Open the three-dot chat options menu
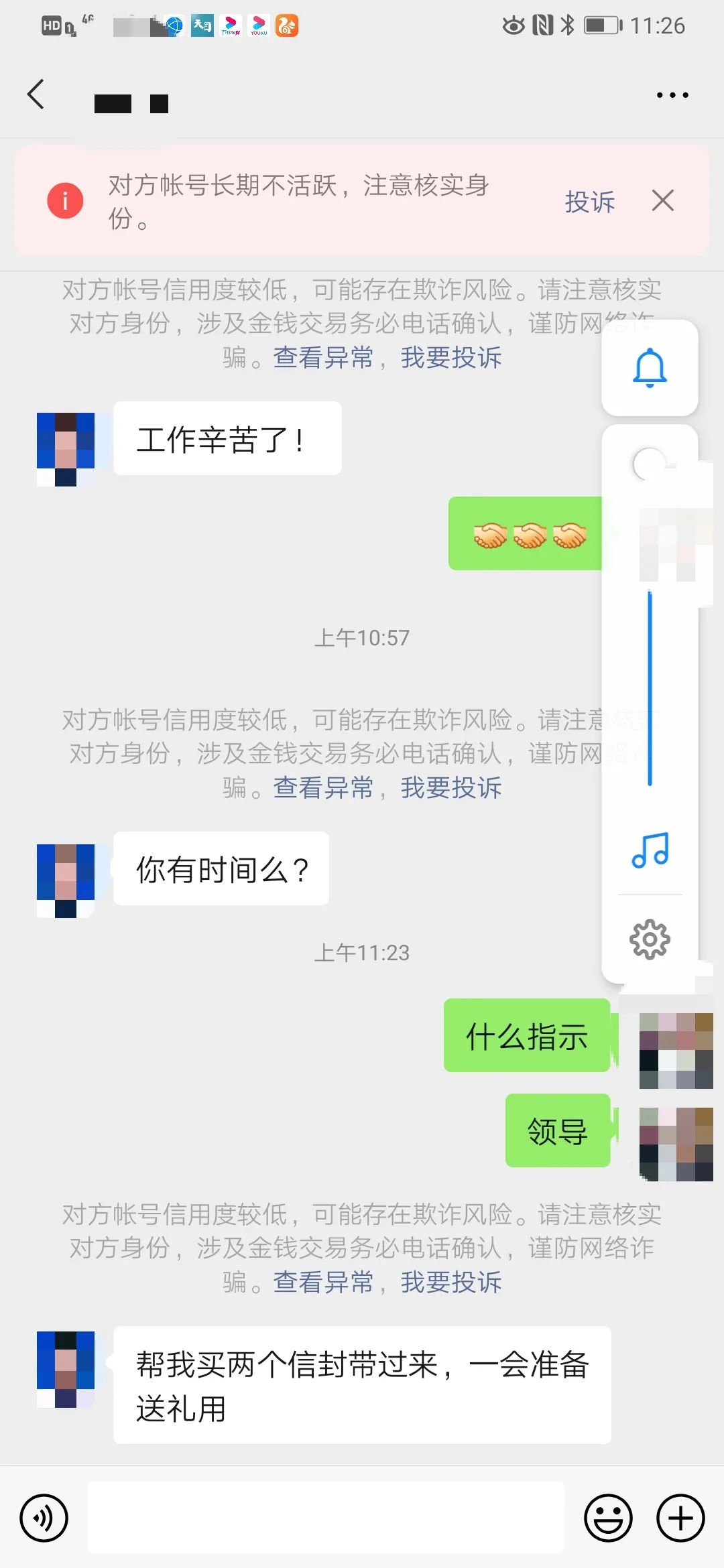 point(672,95)
